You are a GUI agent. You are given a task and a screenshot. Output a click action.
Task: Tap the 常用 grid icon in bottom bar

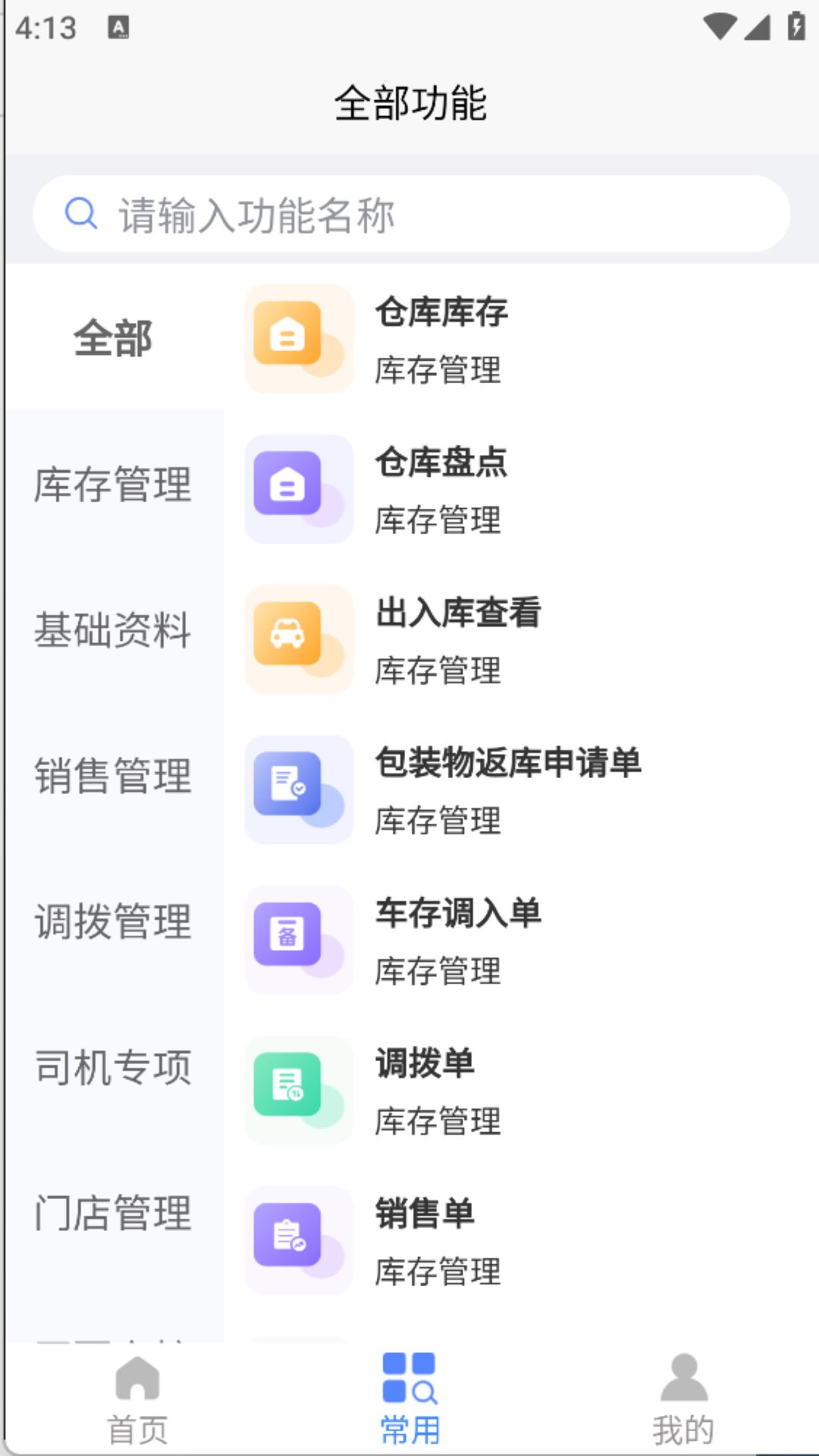click(409, 1382)
